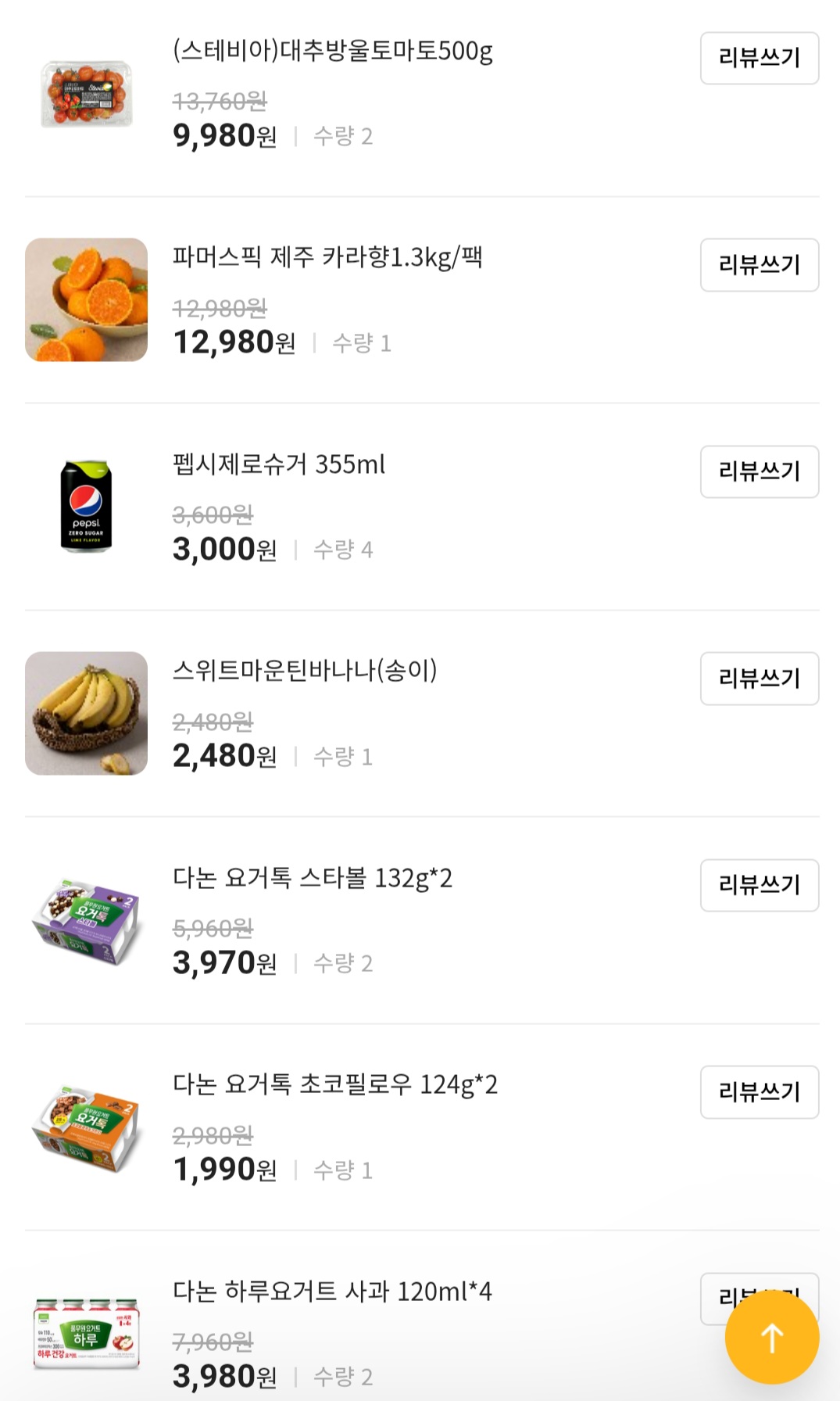This screenshot has width=840, height=1401.
Task: Write a review for 다논 요거톡 스타볼
Action: (x=759, y=885)
